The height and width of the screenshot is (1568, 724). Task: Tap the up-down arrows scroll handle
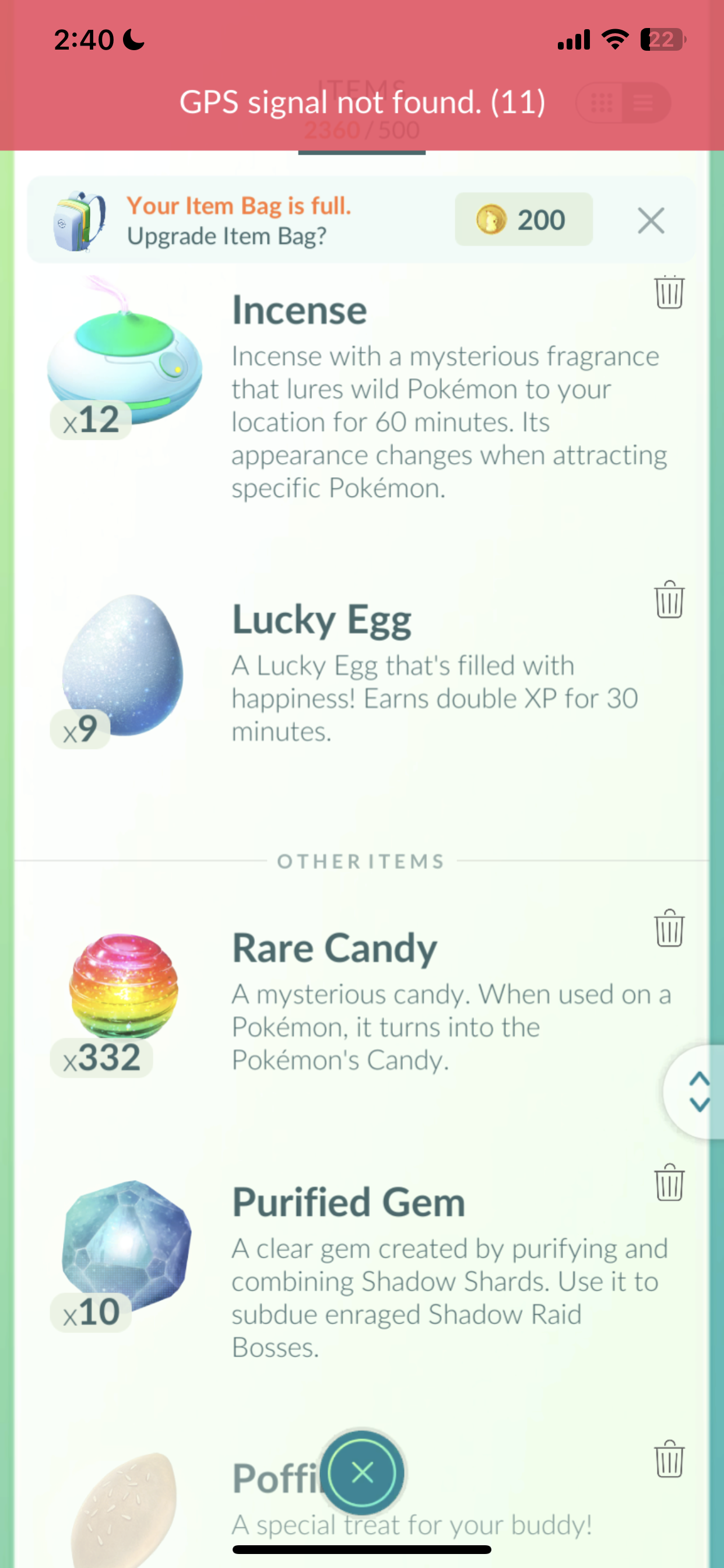(x=698, y=1092)
